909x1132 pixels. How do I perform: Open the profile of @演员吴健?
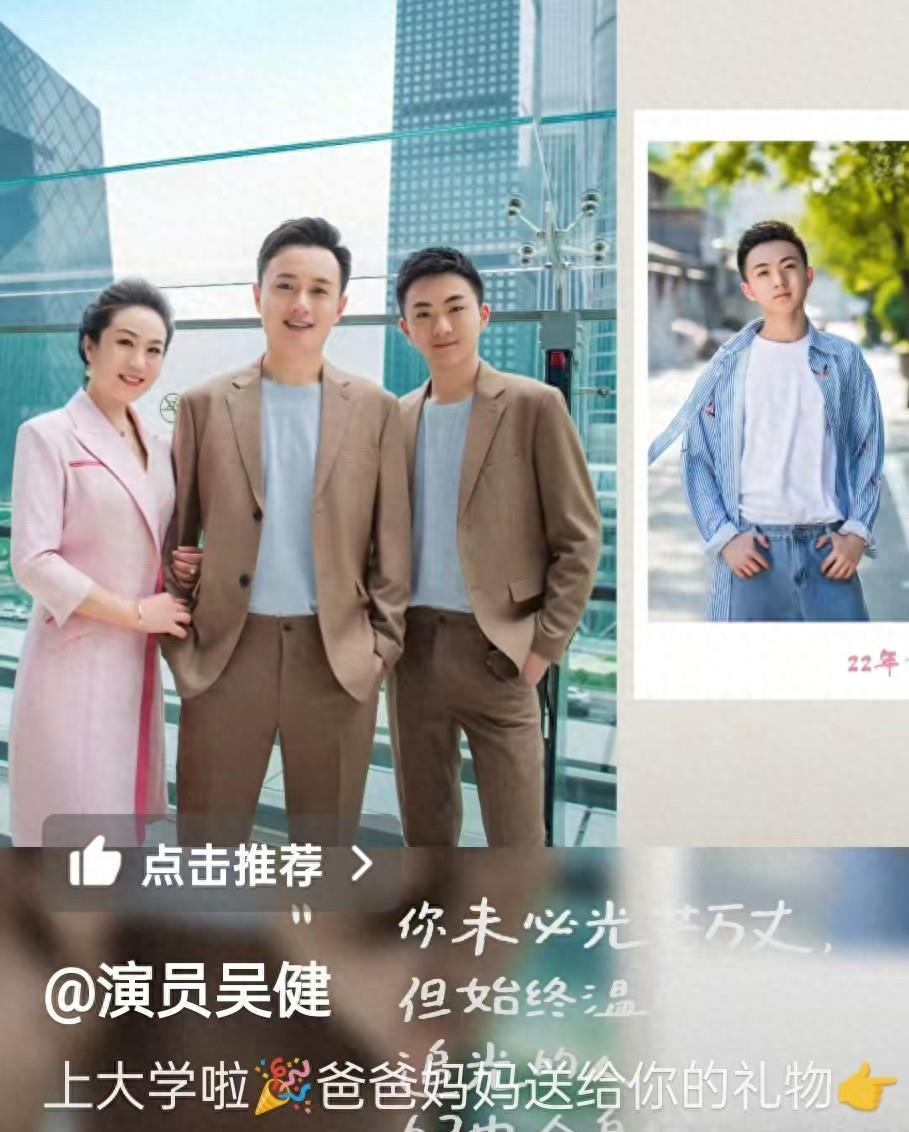188,992
